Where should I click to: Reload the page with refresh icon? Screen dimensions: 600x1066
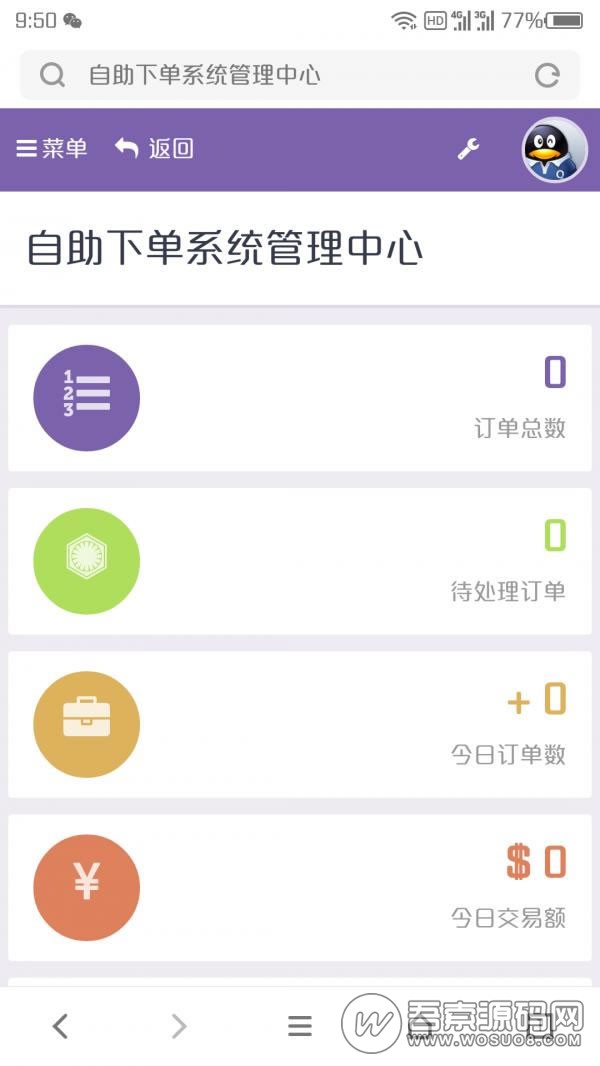coord(547,75)
